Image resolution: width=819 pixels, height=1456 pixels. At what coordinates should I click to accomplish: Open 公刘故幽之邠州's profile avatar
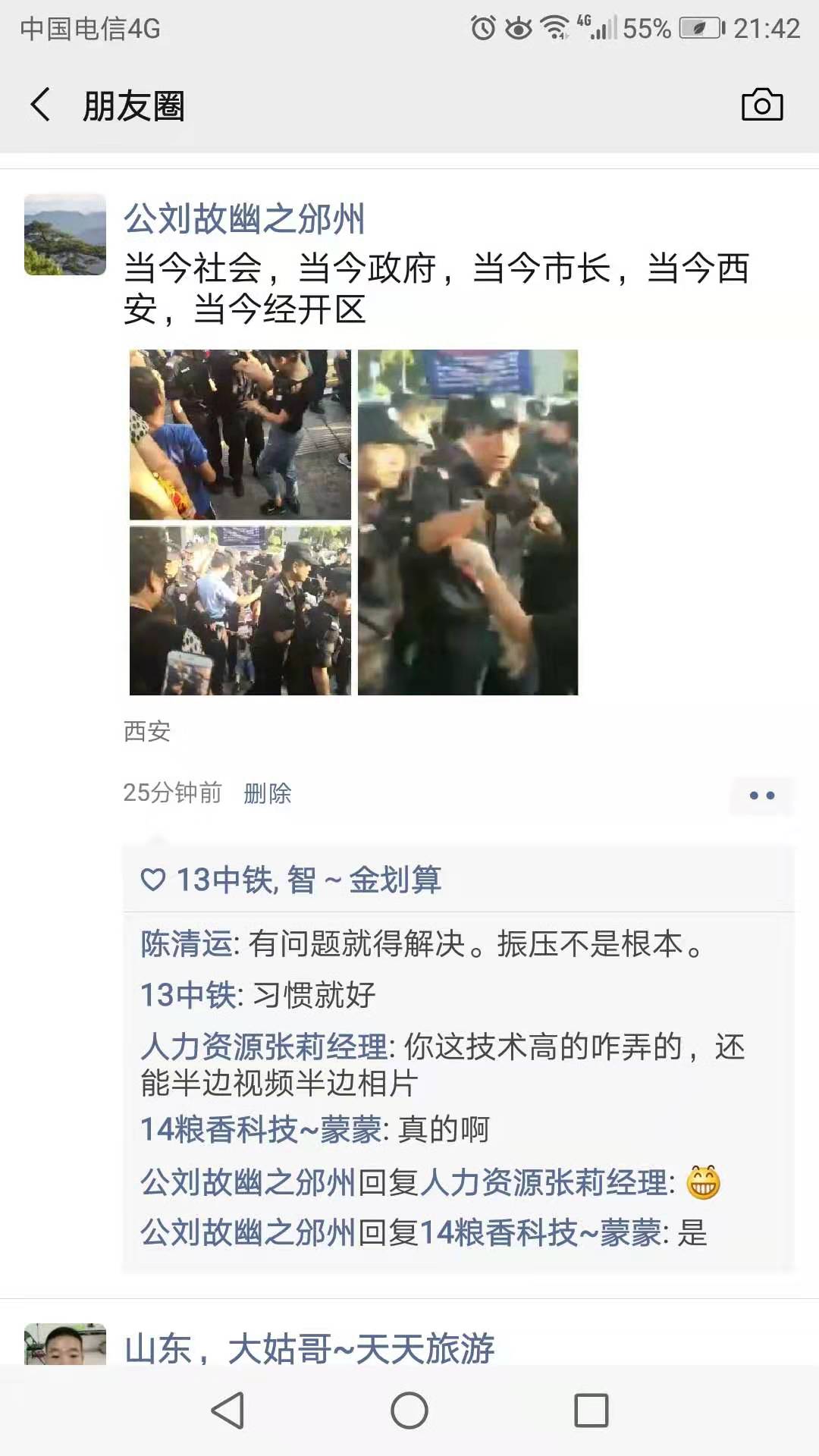pos(65,234)
